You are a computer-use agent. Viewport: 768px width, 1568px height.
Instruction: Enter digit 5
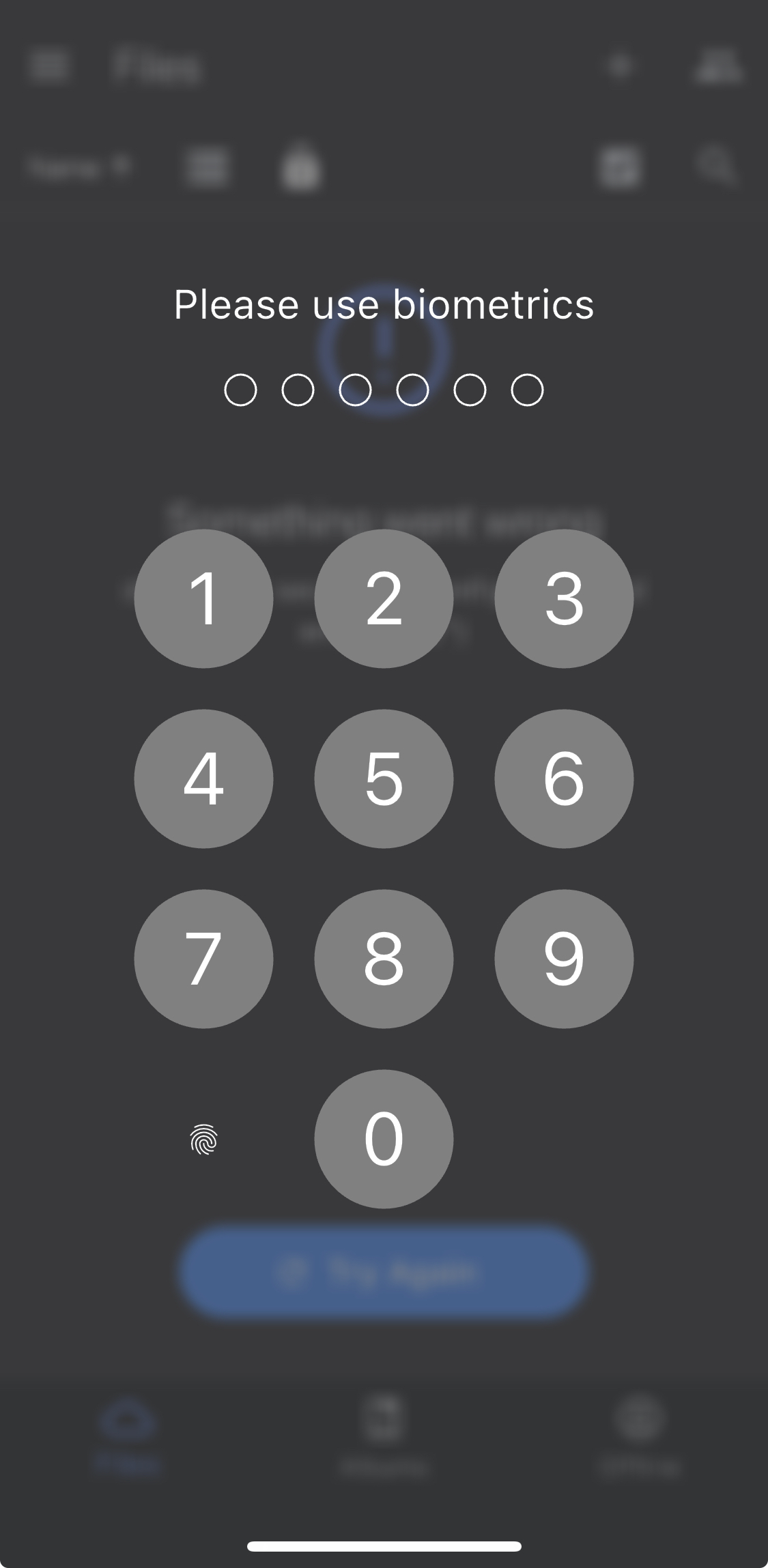384,779
